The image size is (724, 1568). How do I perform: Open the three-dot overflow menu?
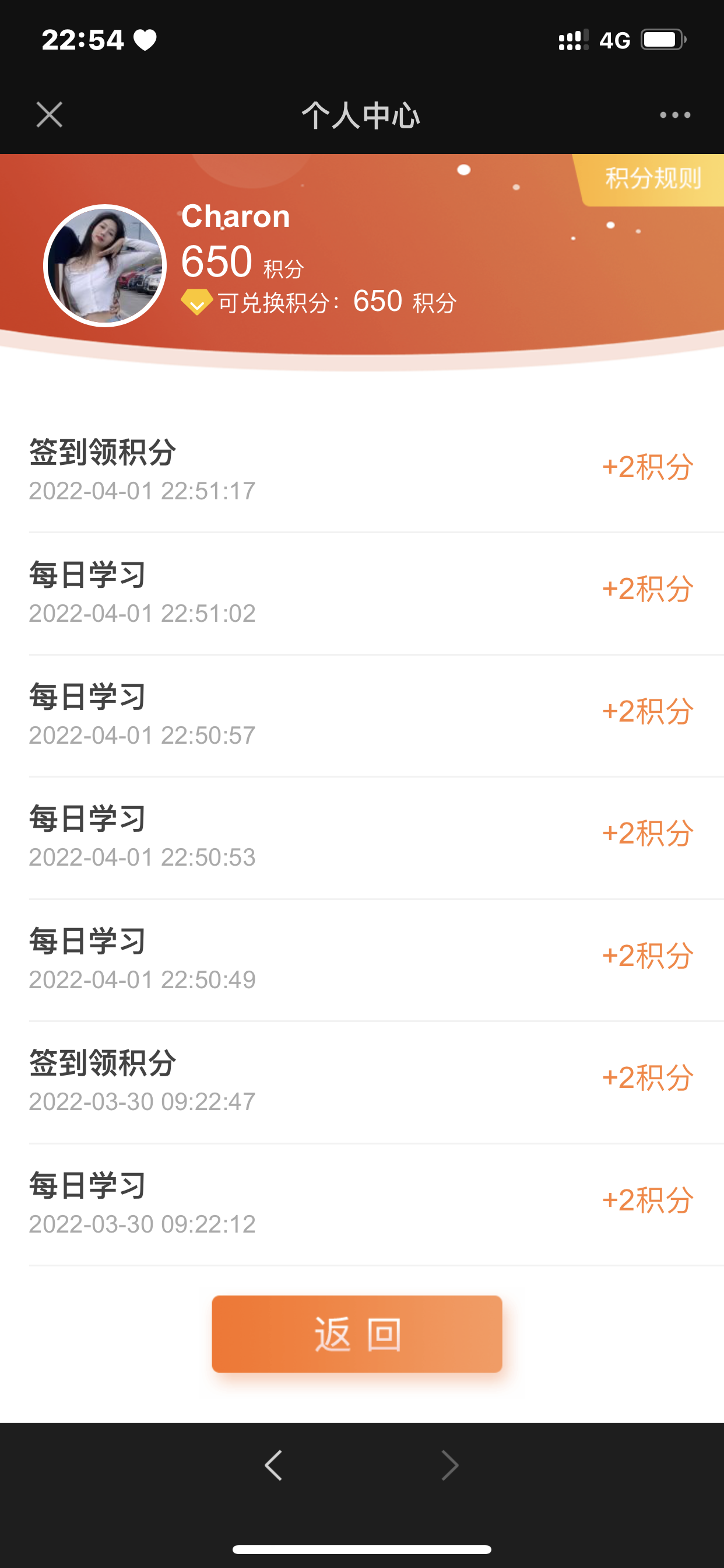click(x=674, y=114)
